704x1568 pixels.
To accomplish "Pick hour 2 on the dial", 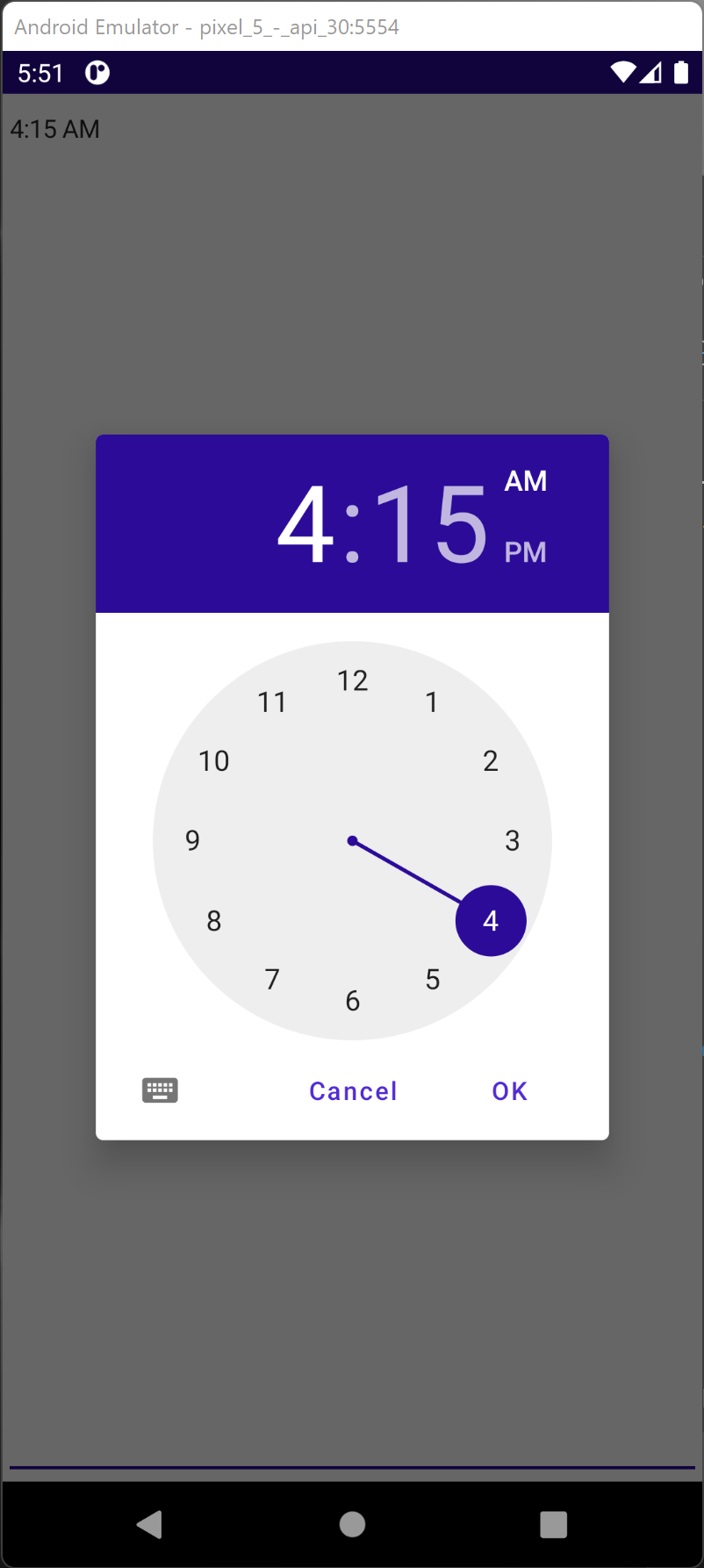I will click(x=491, y=761).
